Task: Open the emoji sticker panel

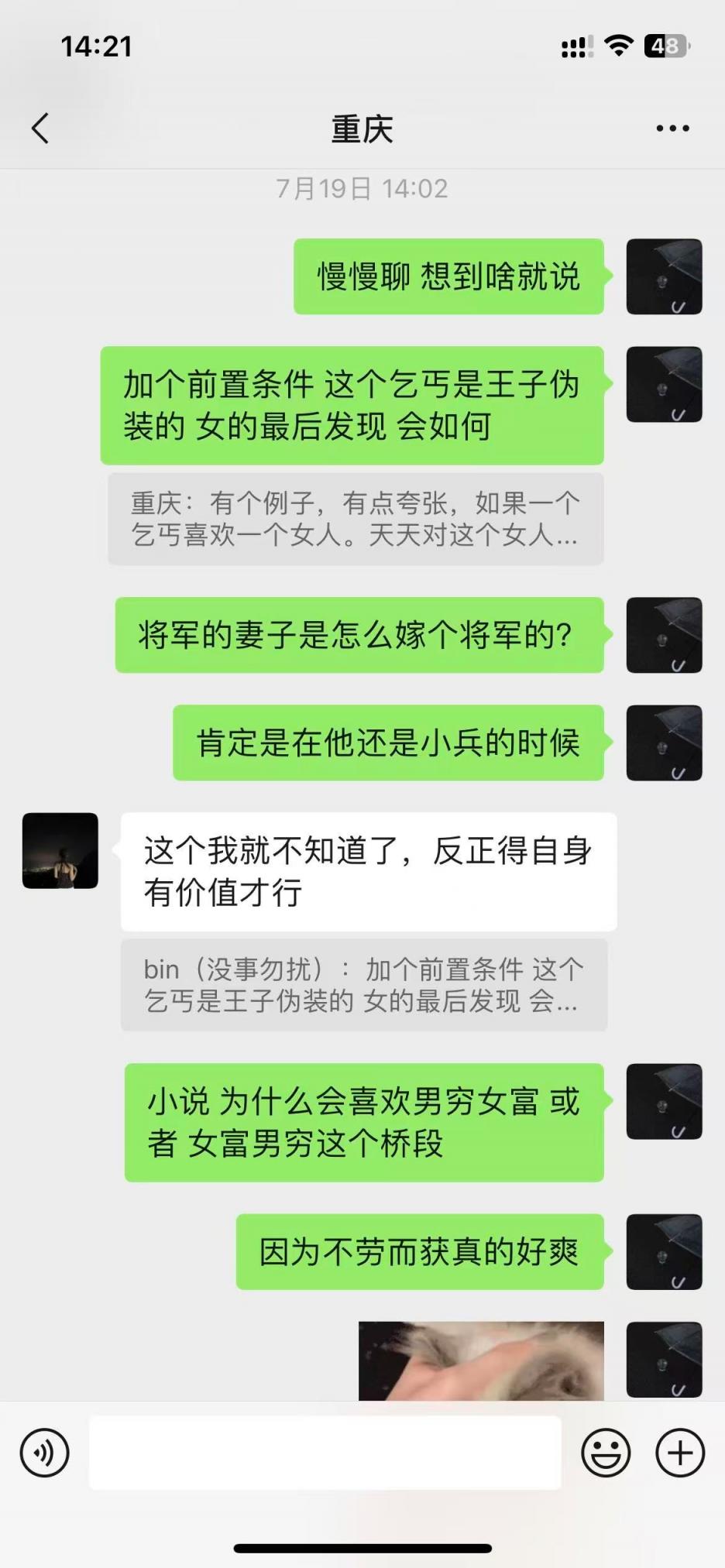Action: (606, 1453)
